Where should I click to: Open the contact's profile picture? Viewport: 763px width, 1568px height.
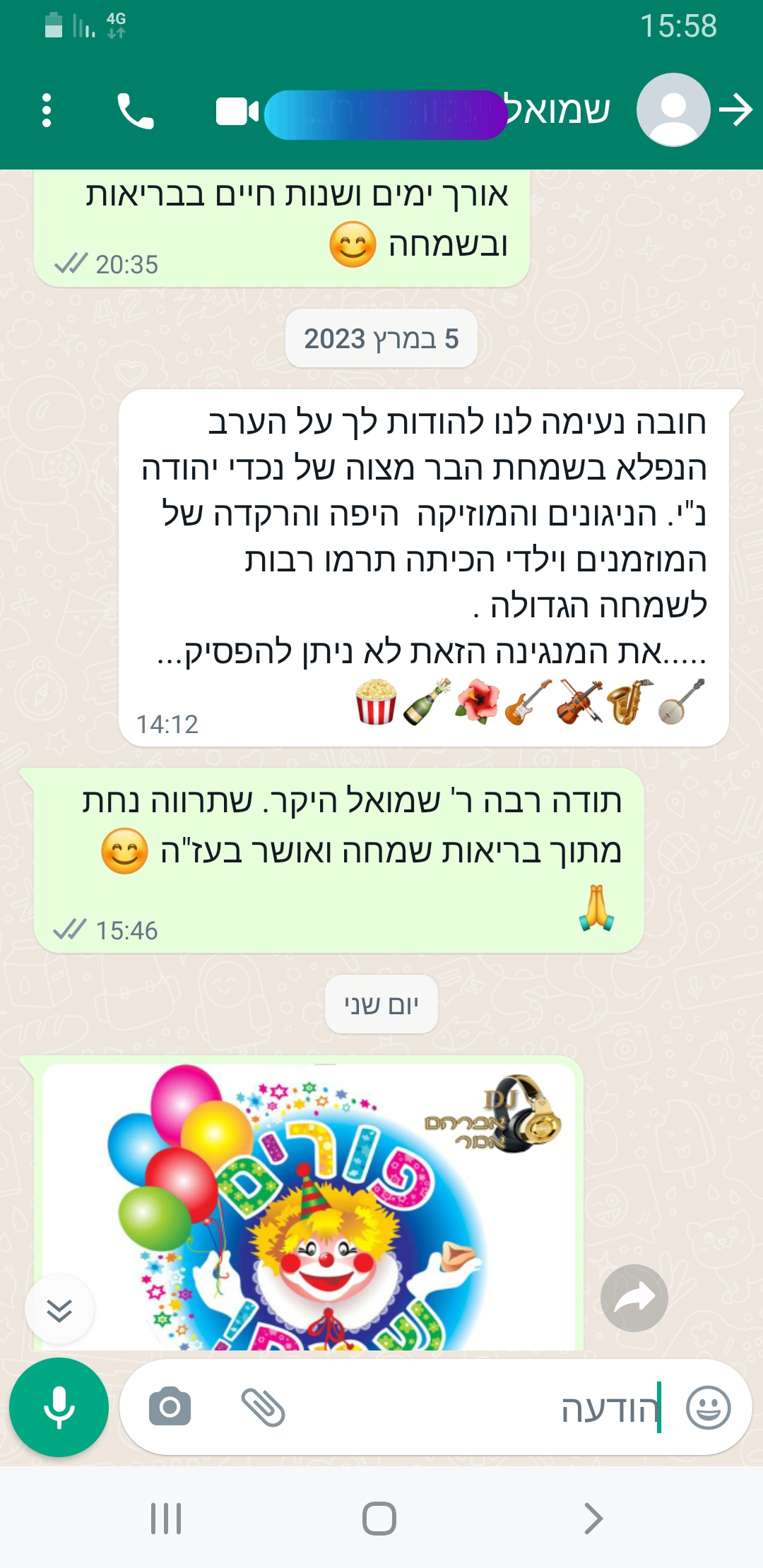pyautogui.click(x=673, y=110)
